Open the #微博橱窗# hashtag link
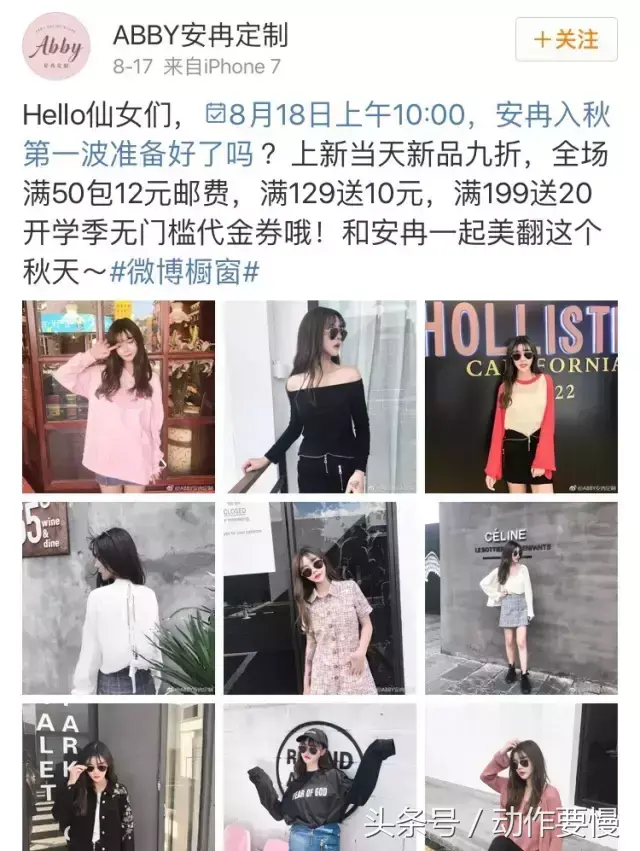This screenshot has height=851, width=640. pyautogui.click(x=184, y=271)
